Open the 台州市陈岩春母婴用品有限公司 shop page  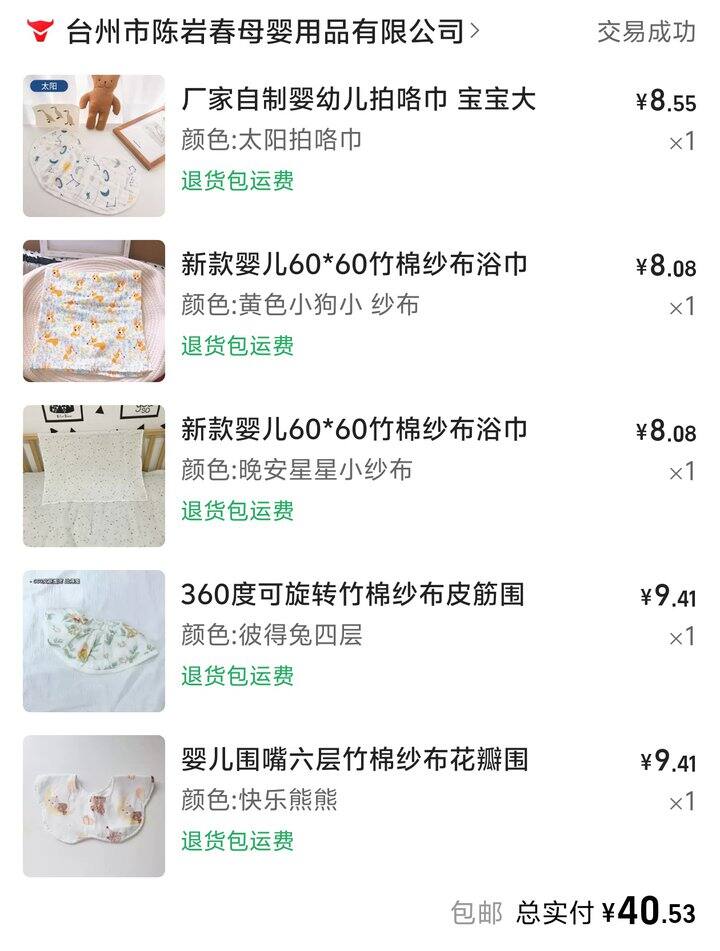click(265, 31)
